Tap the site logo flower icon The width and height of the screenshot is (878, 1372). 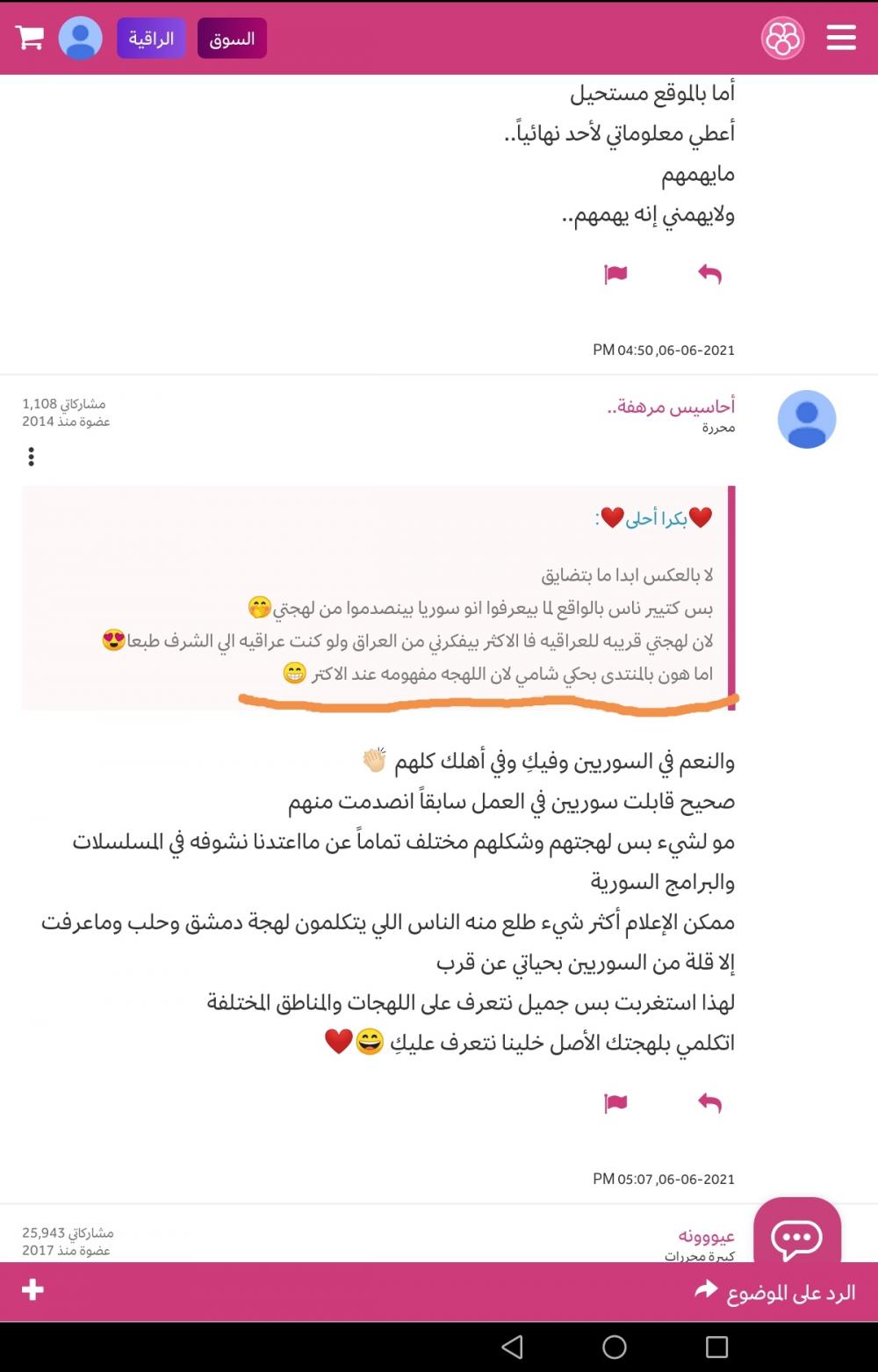click(x=782, y=38)
